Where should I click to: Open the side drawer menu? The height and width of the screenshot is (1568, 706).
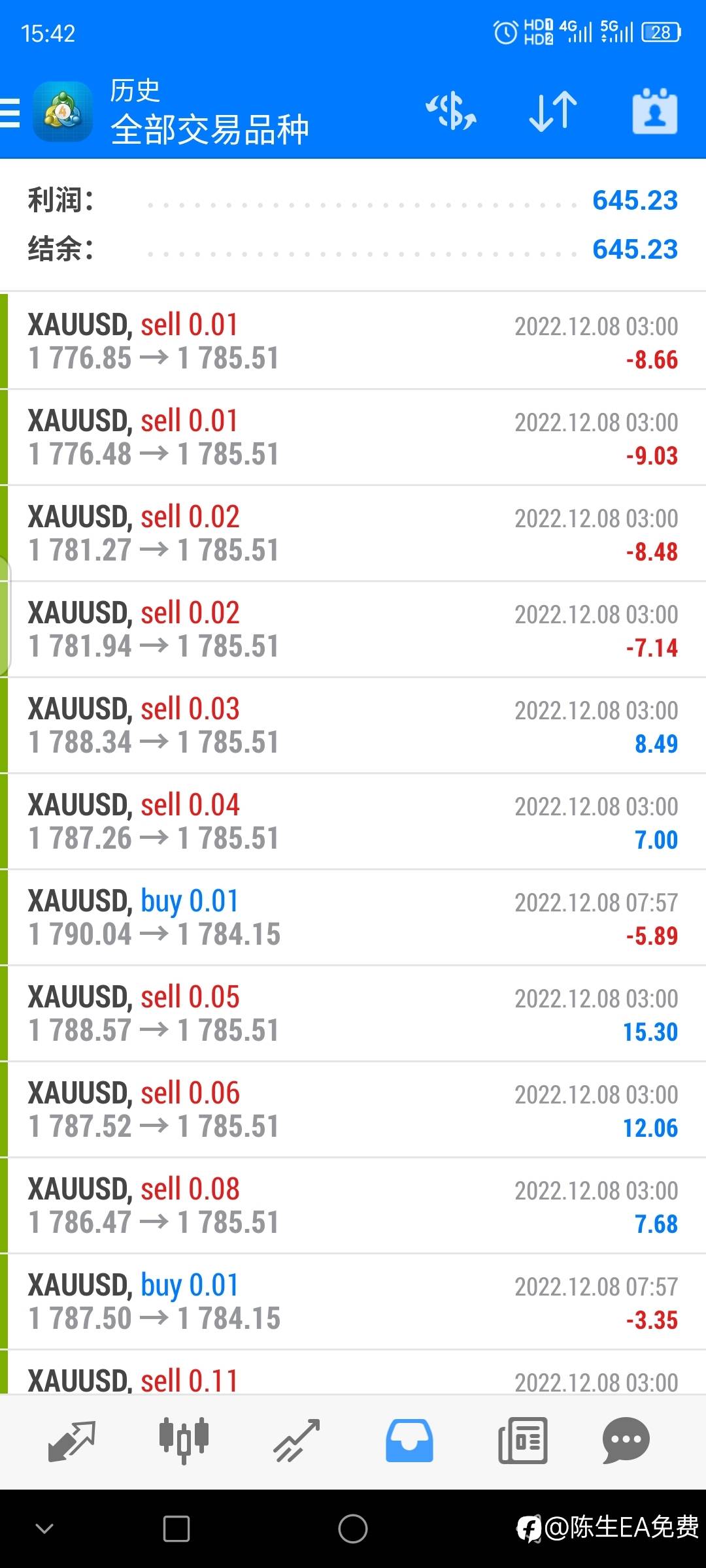coord(10,112)
